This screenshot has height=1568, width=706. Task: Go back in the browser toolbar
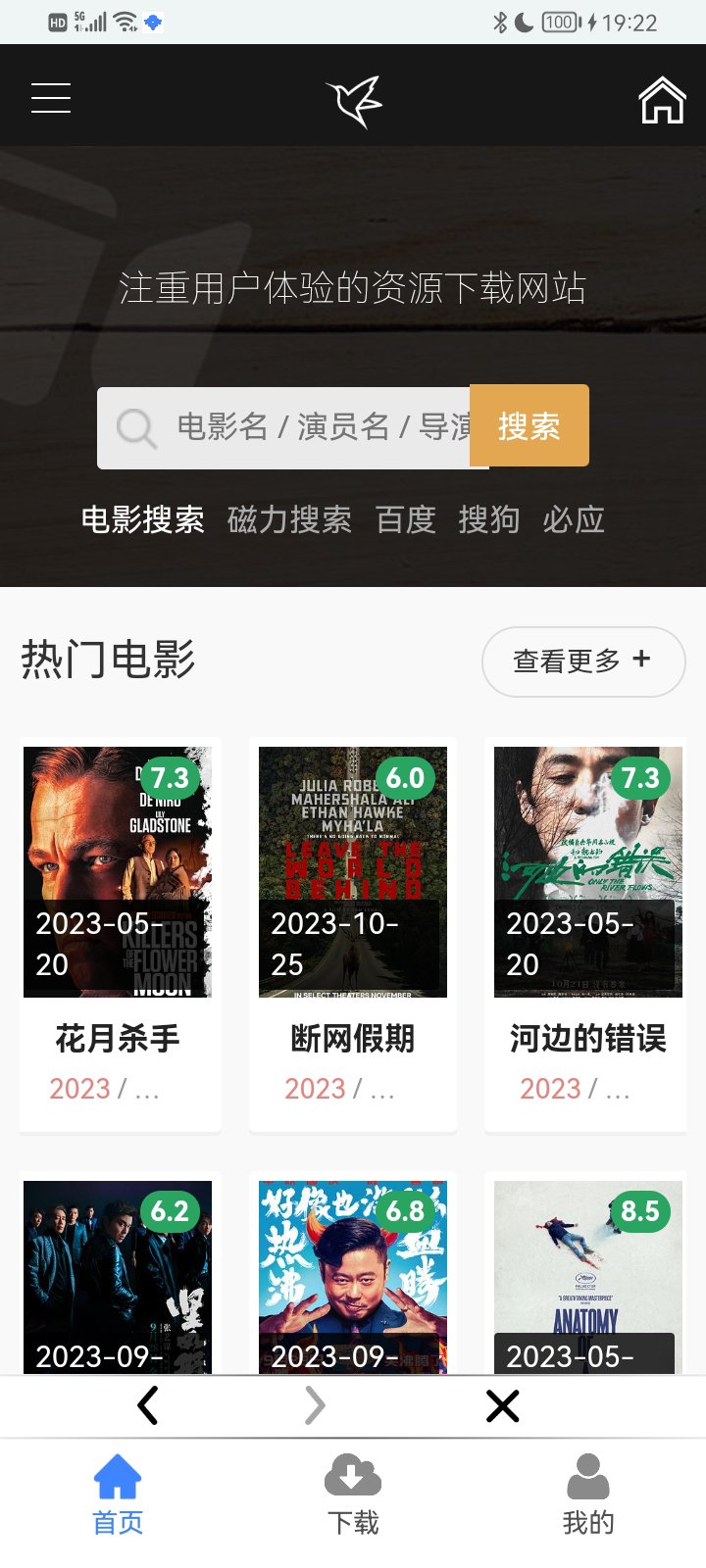coord(148,1406)
